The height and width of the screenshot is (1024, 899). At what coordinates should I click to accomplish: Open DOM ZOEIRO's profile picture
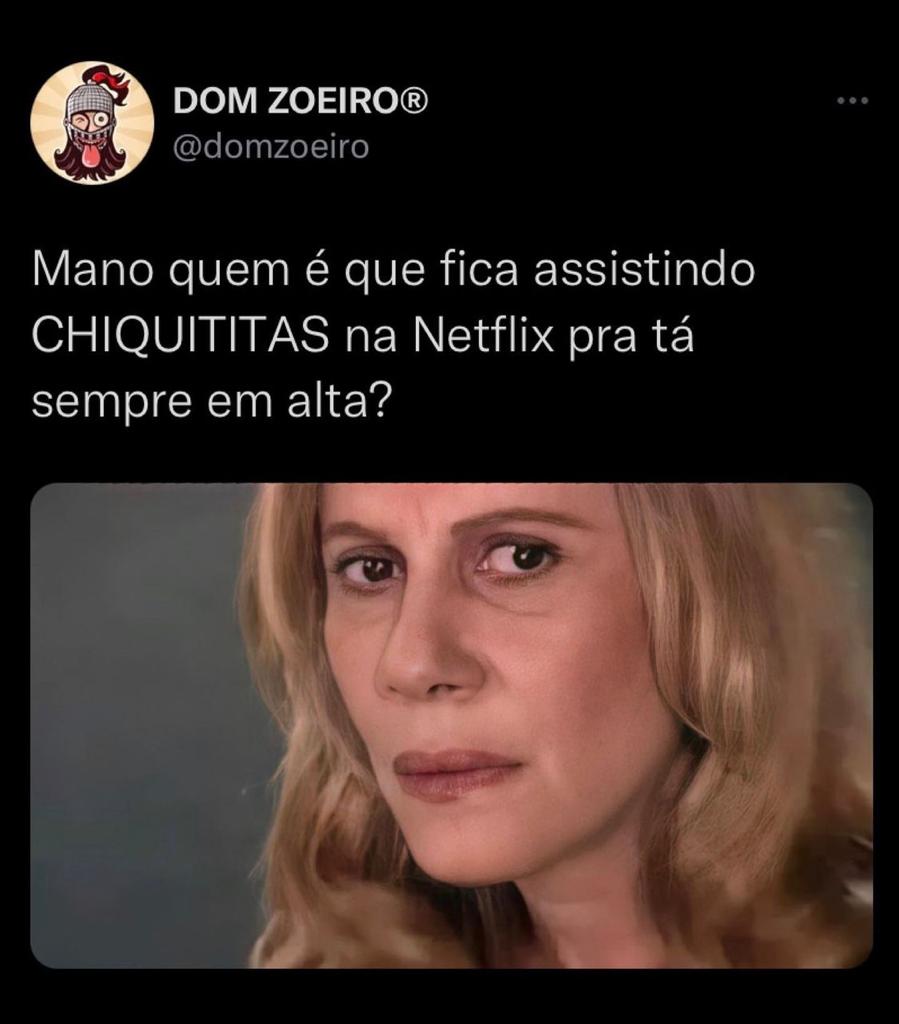pyautogui.click(x=92, y=122)
